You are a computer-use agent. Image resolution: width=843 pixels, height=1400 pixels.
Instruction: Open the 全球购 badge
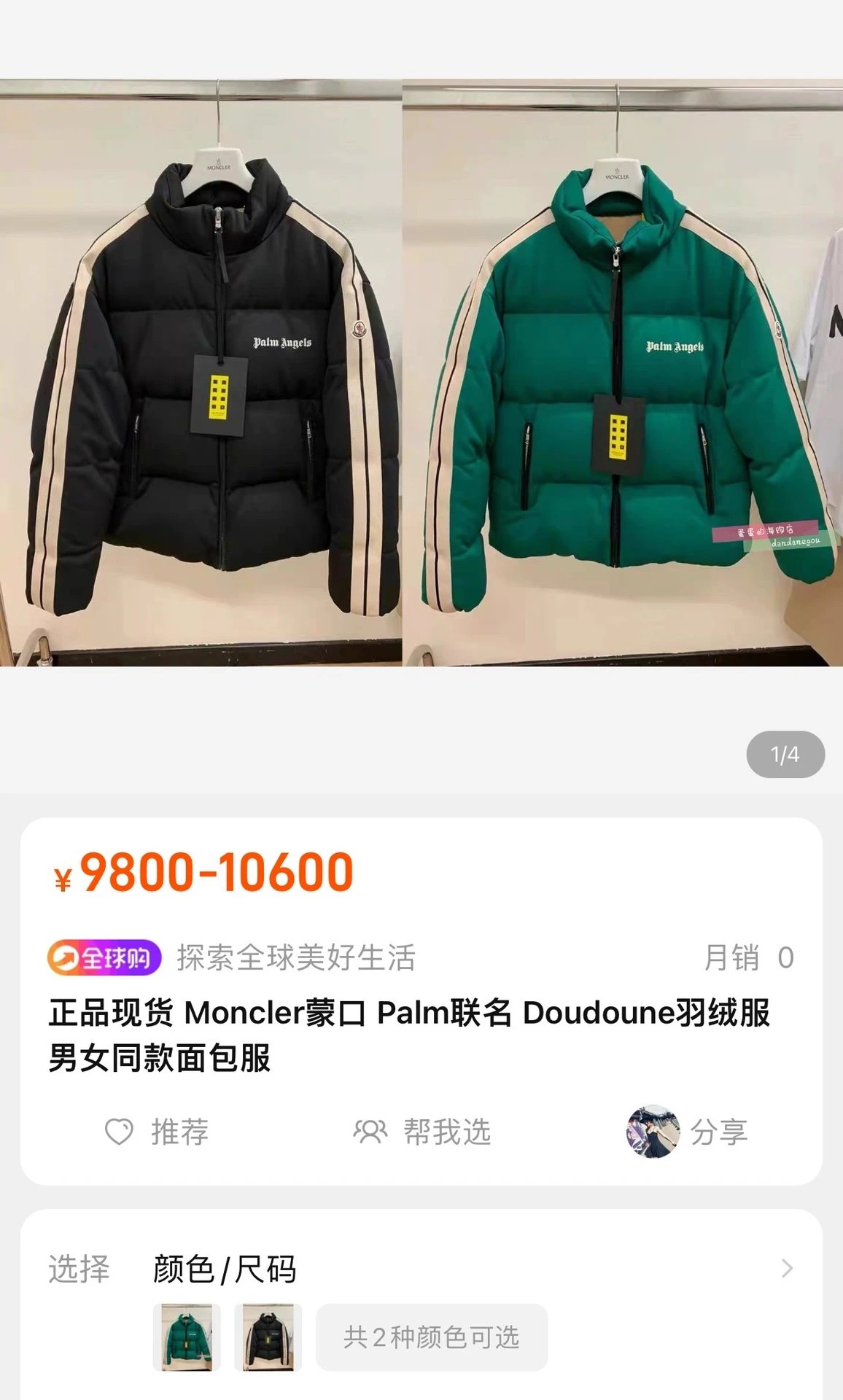[104, 957]
